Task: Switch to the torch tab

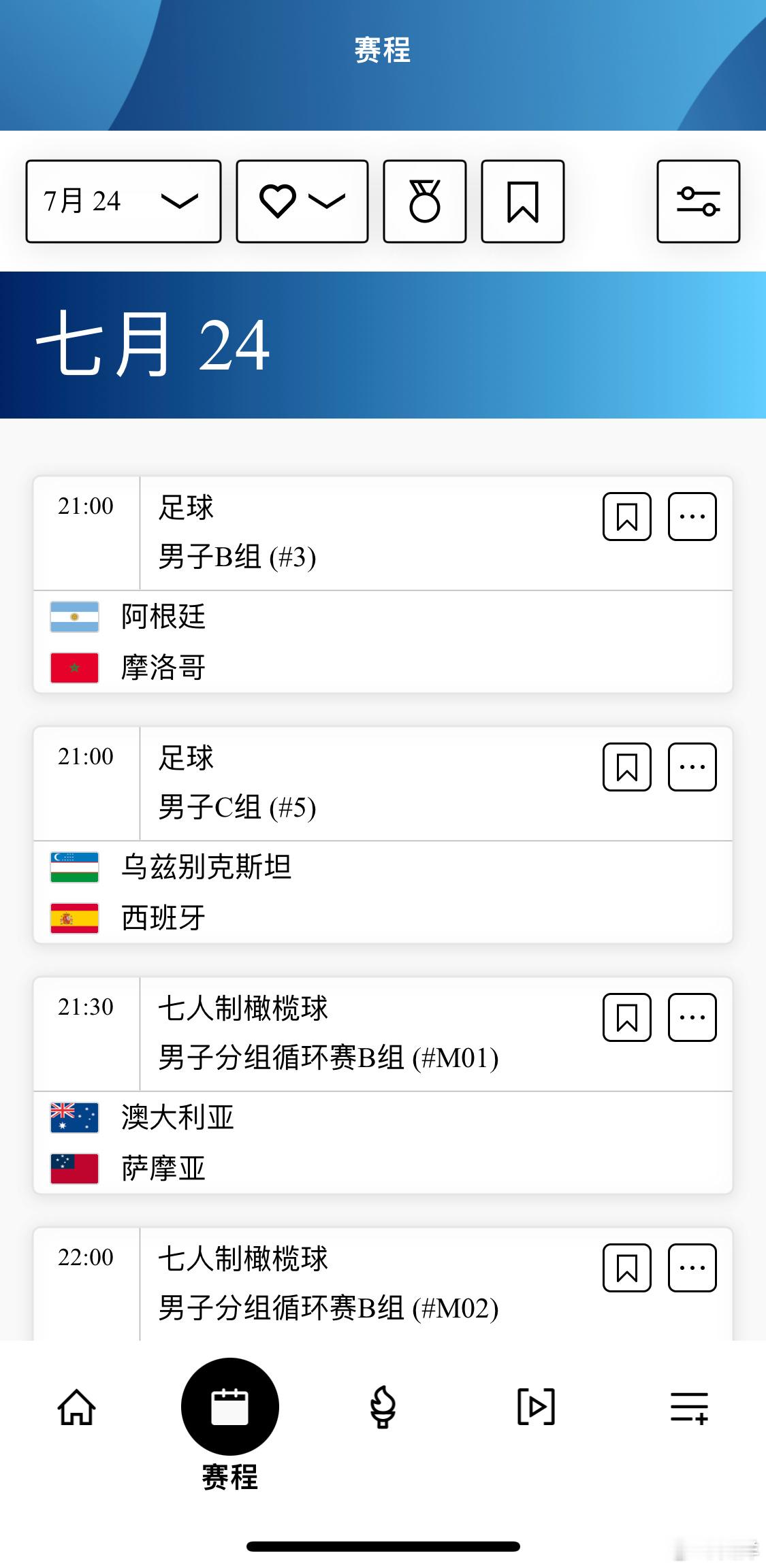Action: (x=383, y=1407)
